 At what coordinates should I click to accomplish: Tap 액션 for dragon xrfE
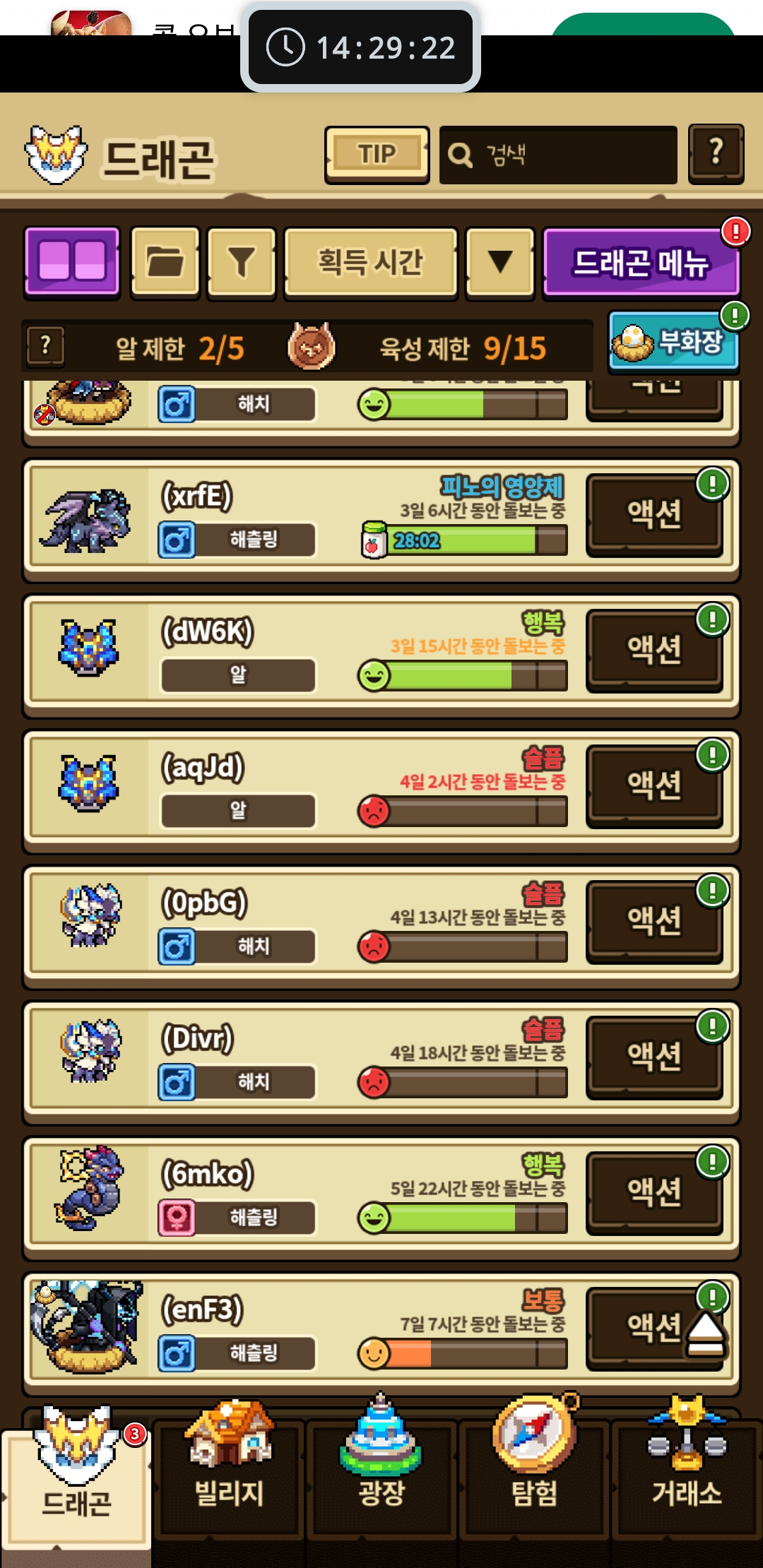coord(654,514)
